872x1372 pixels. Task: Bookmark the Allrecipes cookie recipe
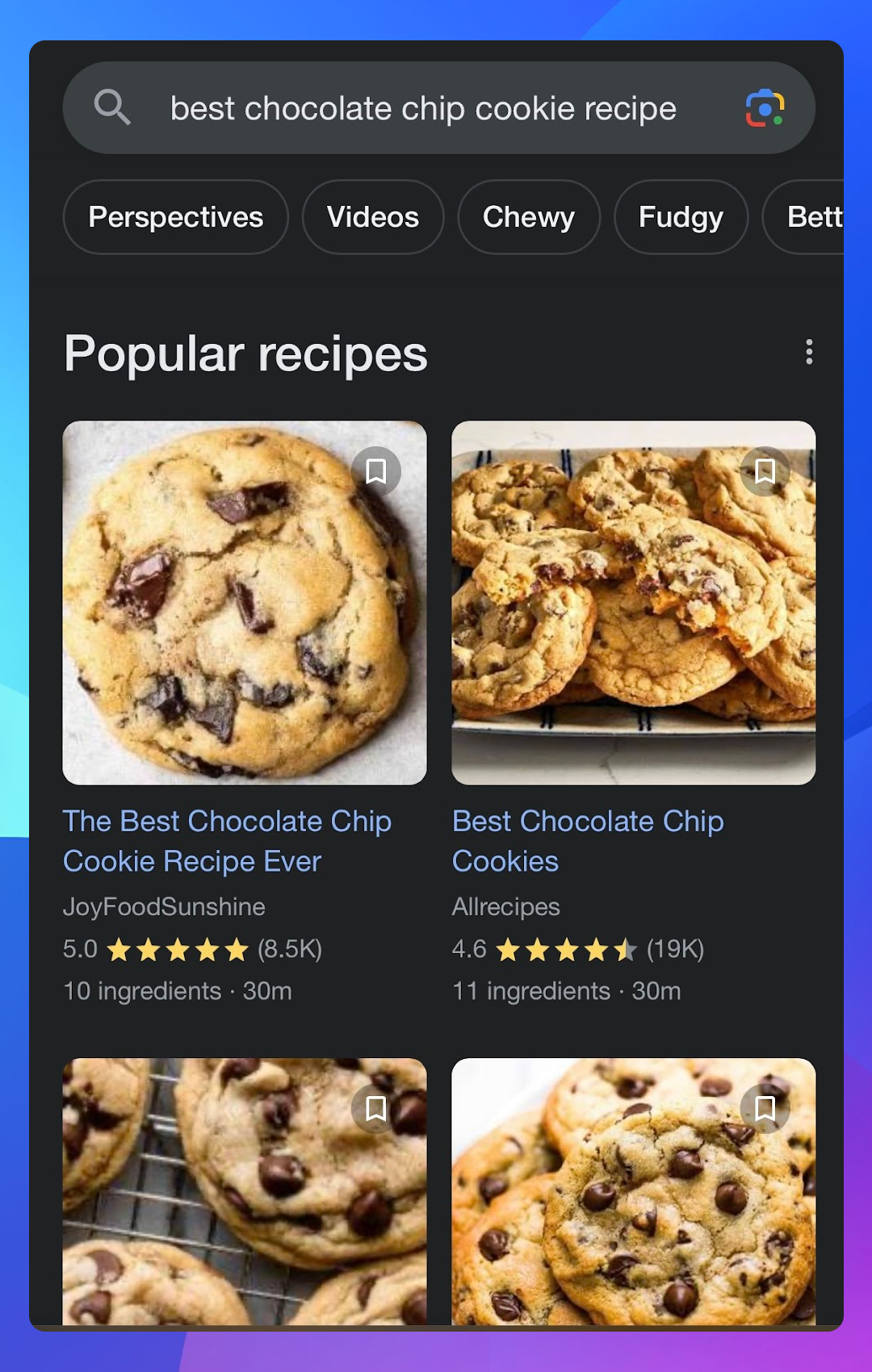click(x=765, y=471)
